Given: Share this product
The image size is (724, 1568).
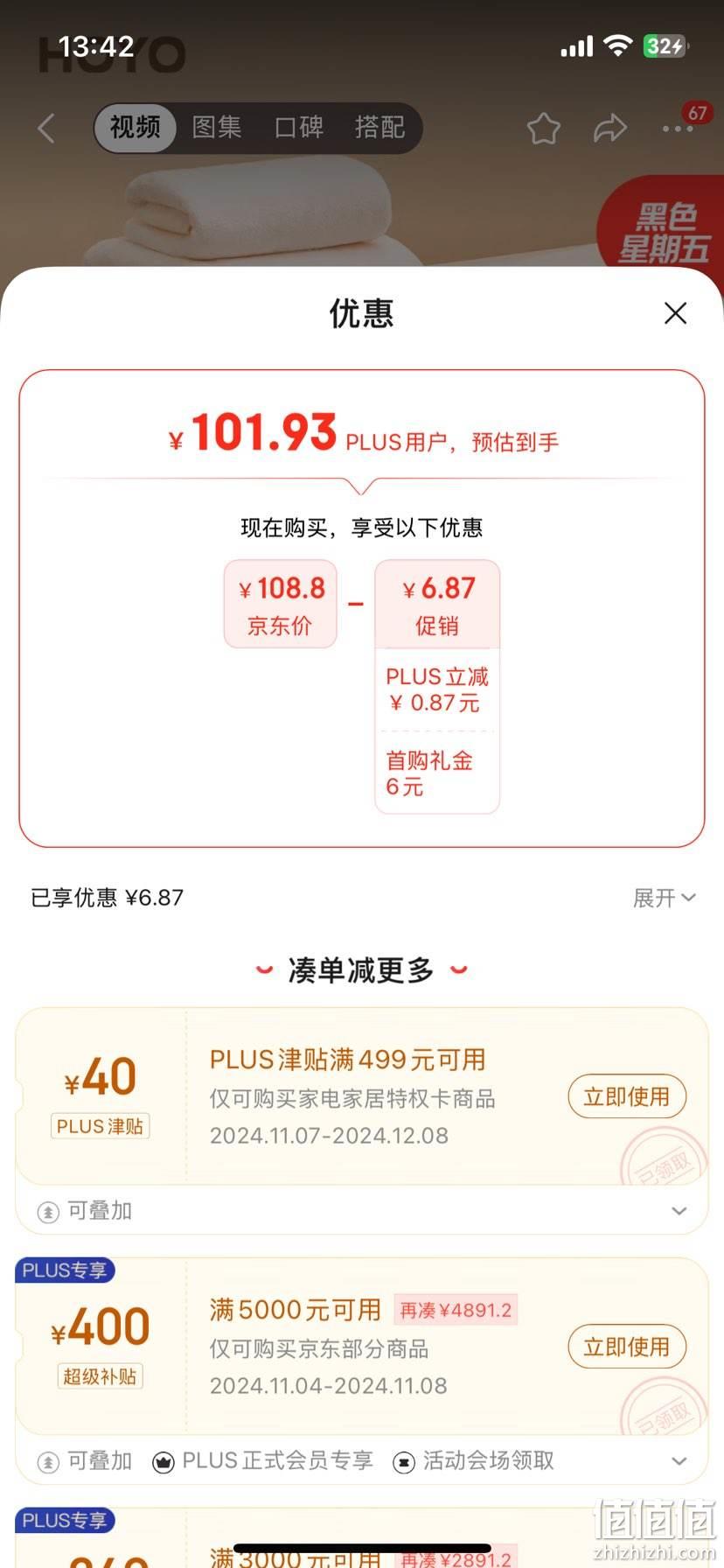Looking at the screenshot, I should tap(610, 129).
